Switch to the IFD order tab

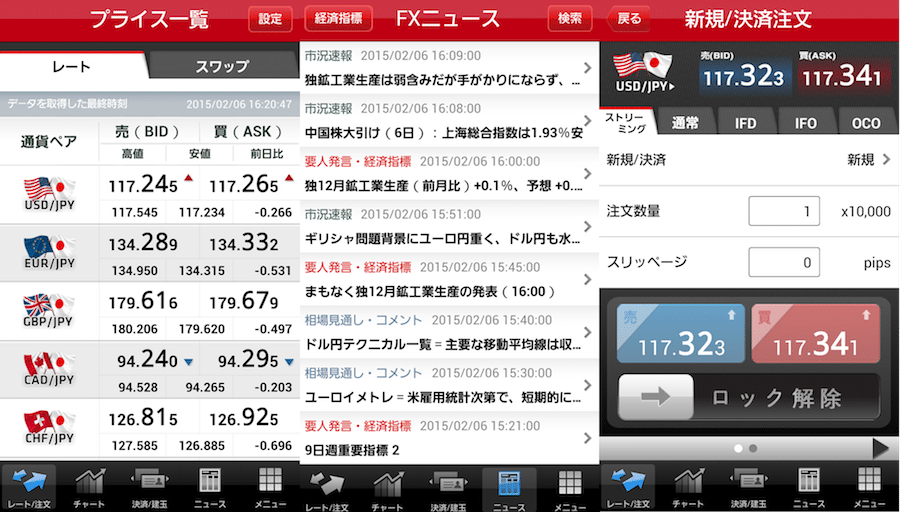point(746,123)
